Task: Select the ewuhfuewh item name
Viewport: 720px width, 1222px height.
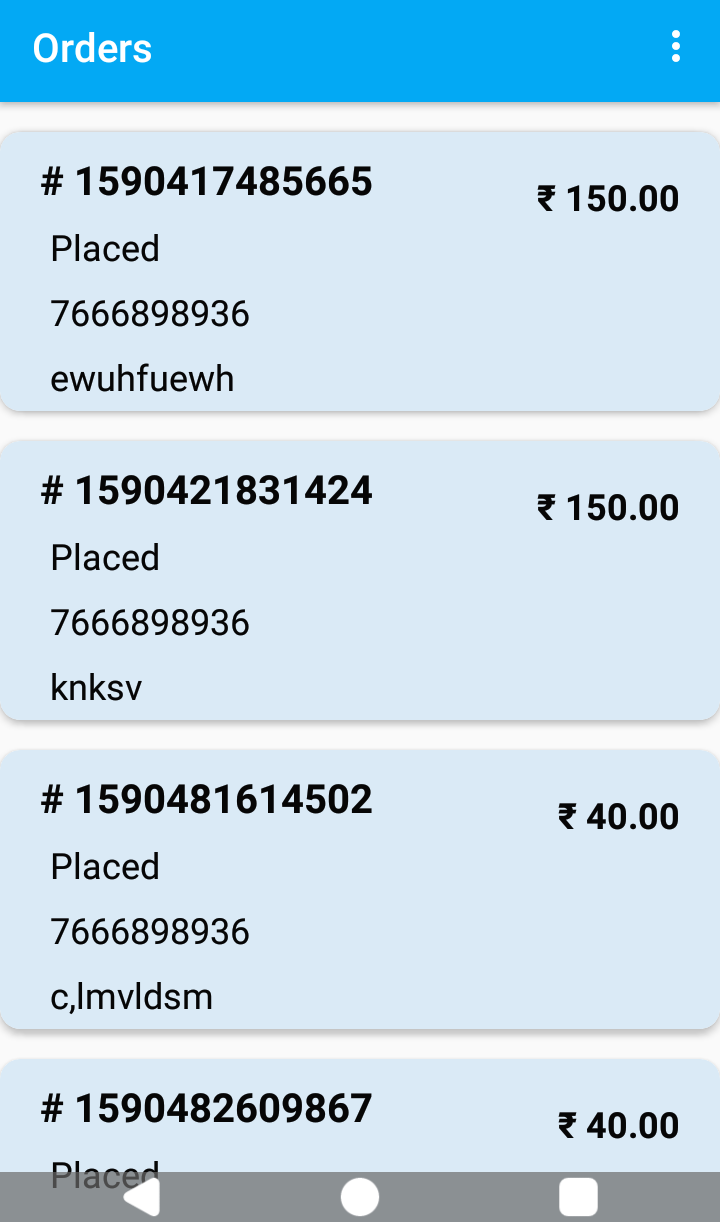Action: coord(142,378)
